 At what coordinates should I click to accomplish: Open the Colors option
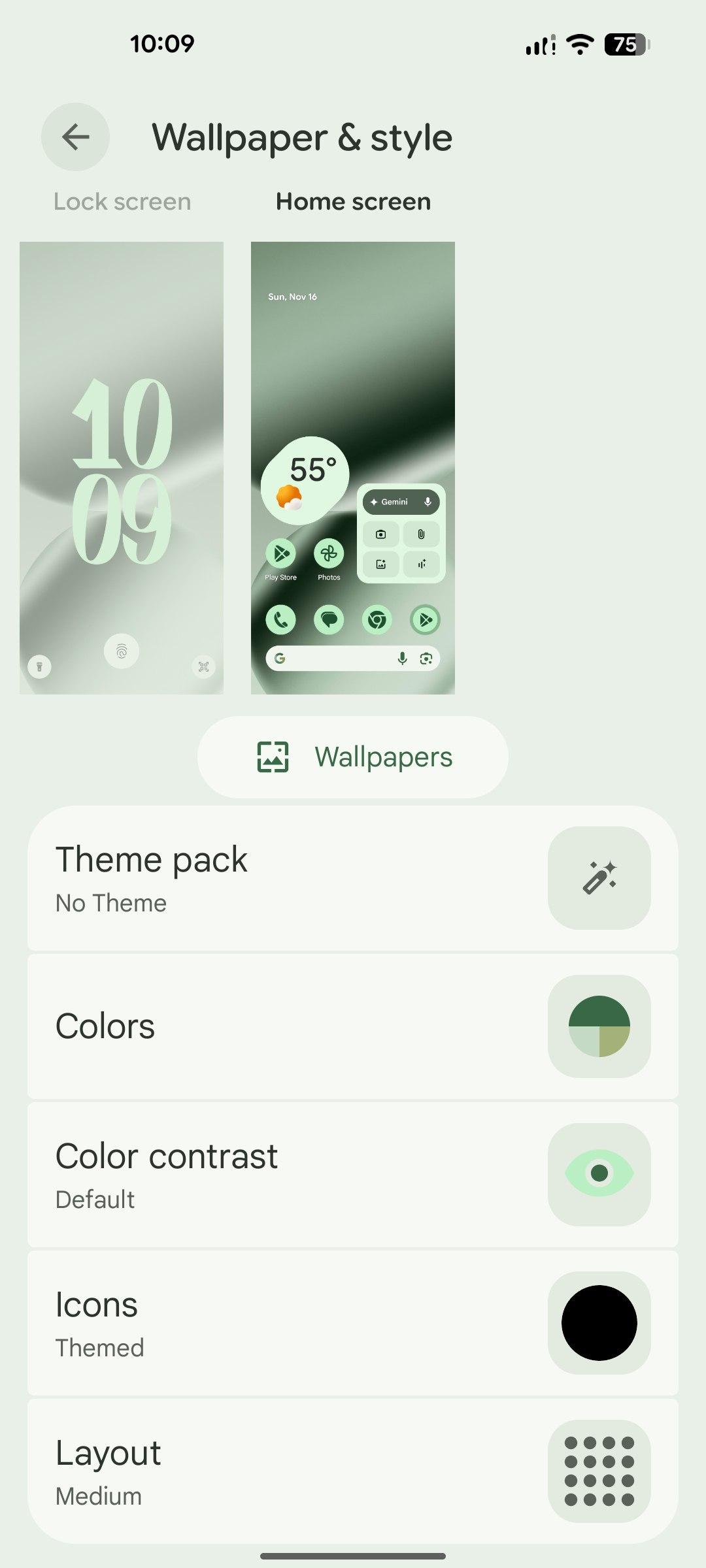[x=353, y=1026]
